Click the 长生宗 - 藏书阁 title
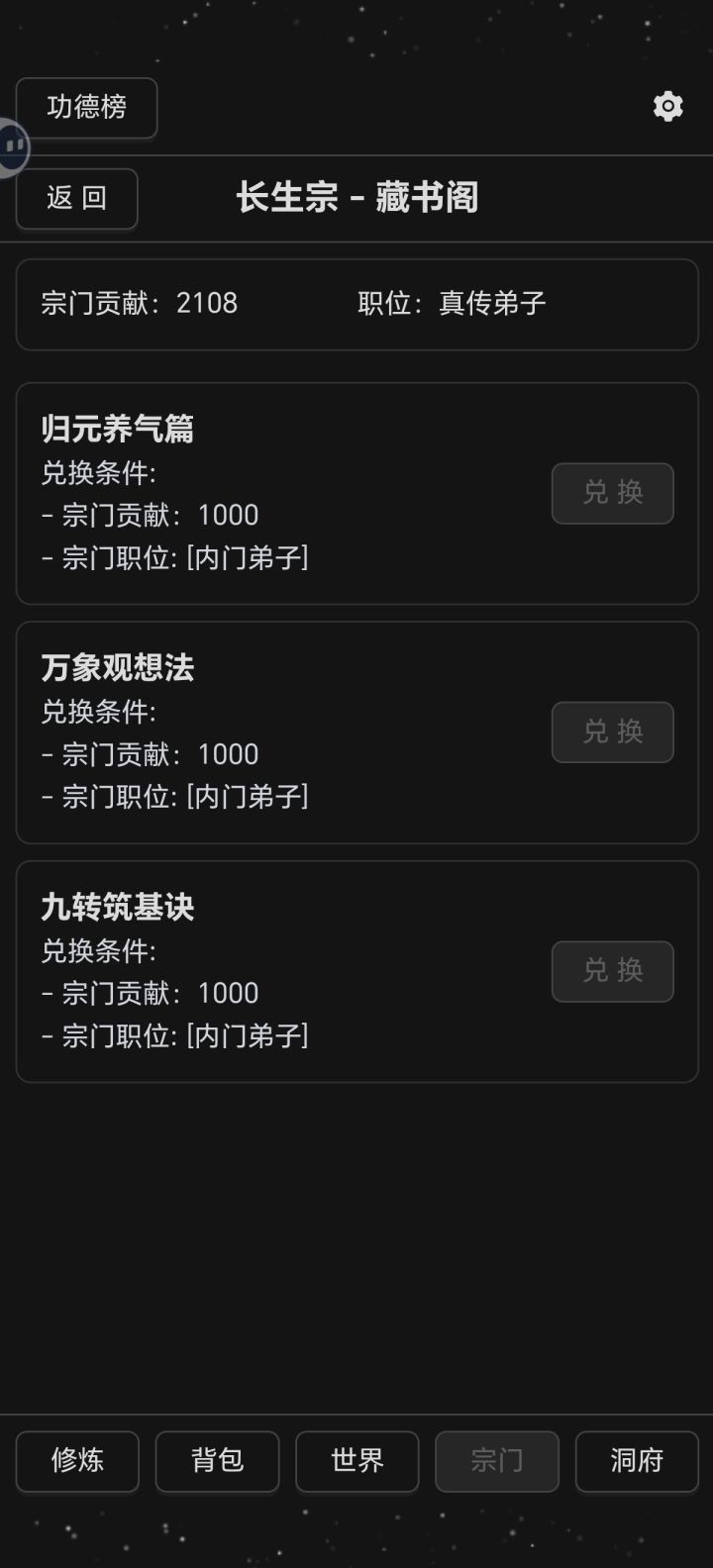The image size is (713, 1568). tap(356, 198)
